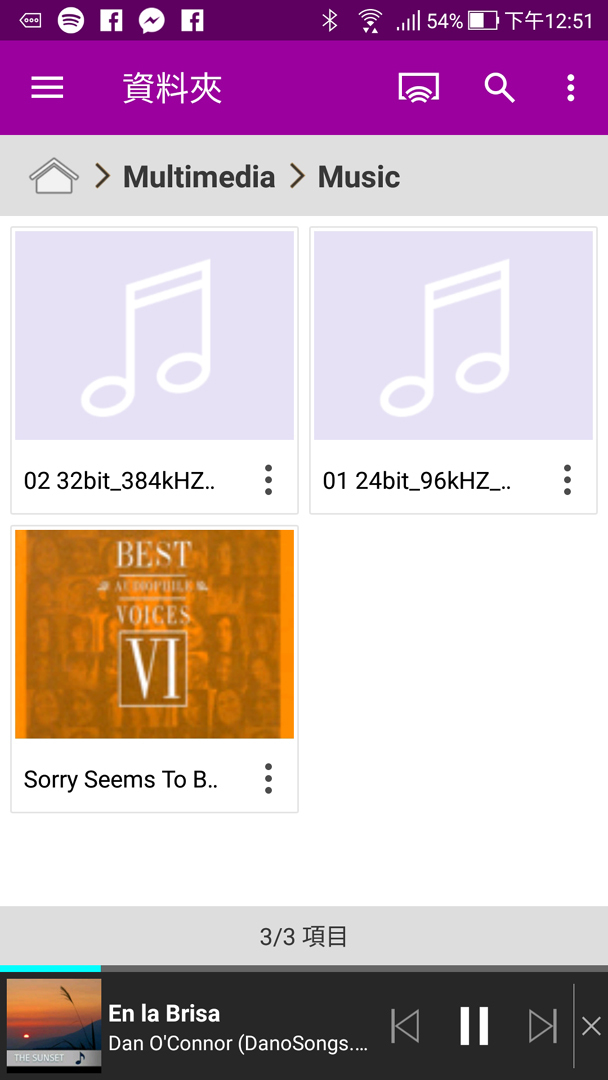The height and width of the screenshot is (1080, 608).
Task: Play the 02 32bit_384kHZ track
Action: pyautogui.click(x=154, y=336)
